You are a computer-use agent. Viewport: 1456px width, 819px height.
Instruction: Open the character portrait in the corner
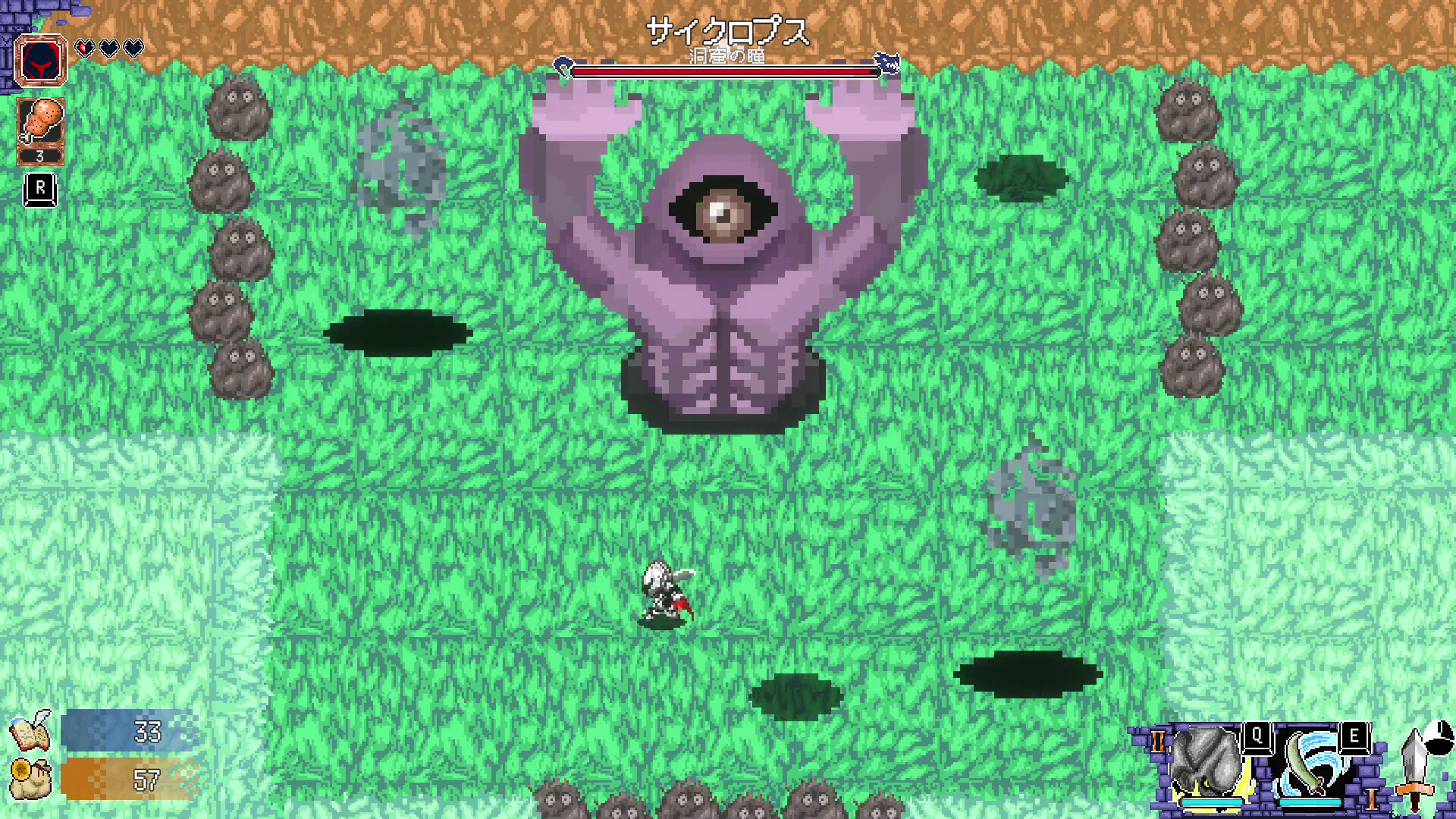[x=41, y=61]
